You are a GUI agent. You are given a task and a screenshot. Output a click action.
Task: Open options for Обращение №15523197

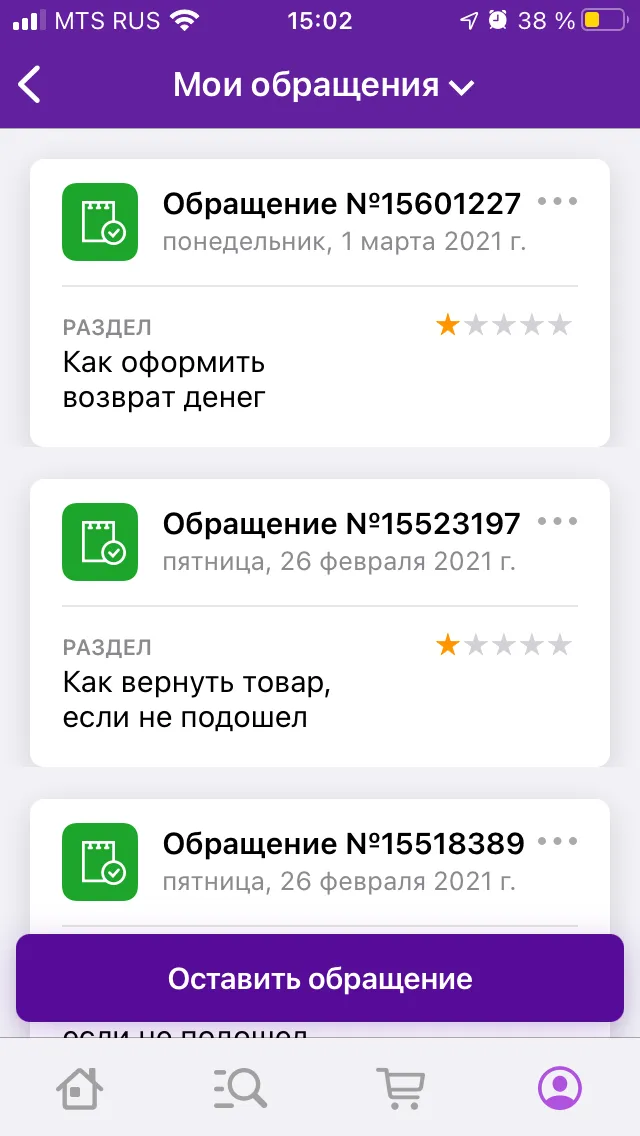pos(557,522)
